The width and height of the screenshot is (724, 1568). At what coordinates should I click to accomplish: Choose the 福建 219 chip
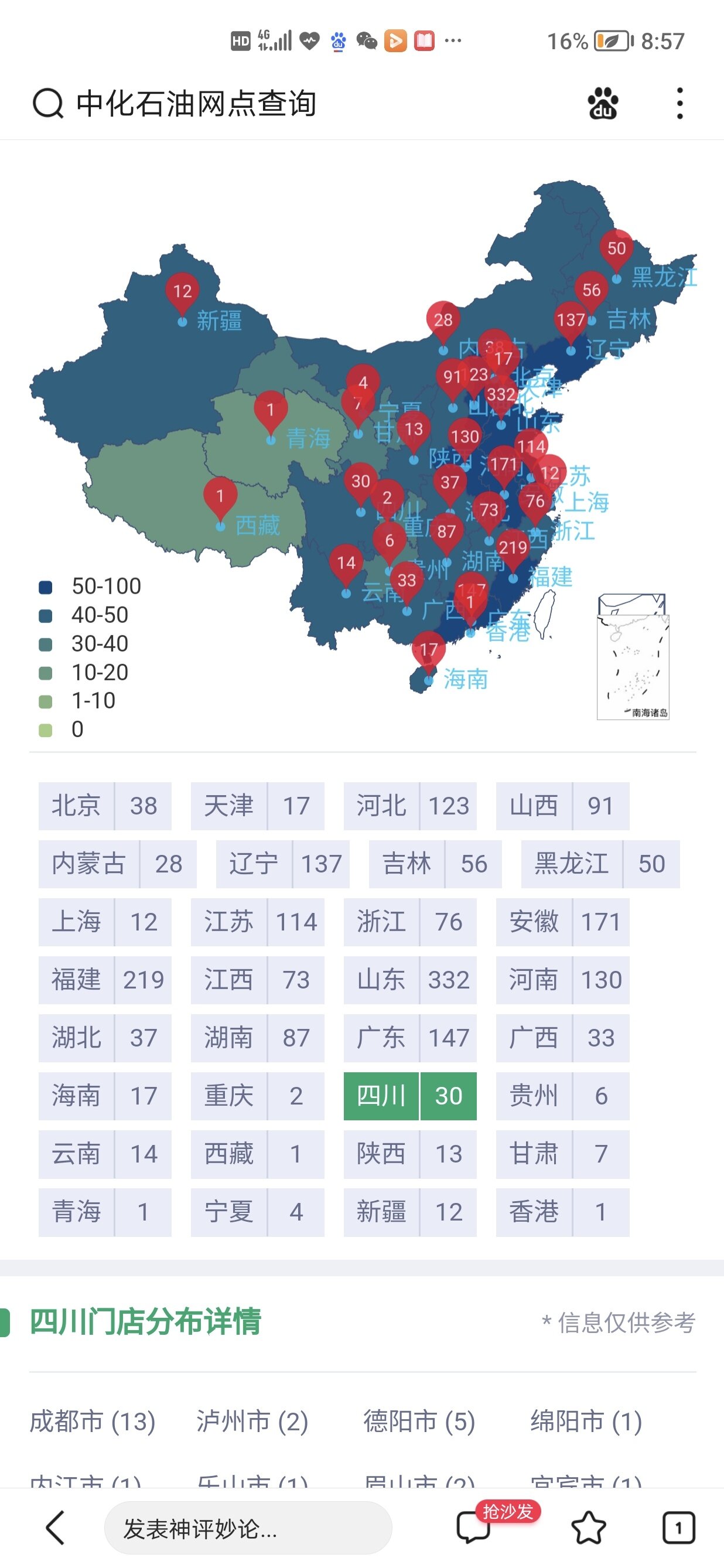105,980
